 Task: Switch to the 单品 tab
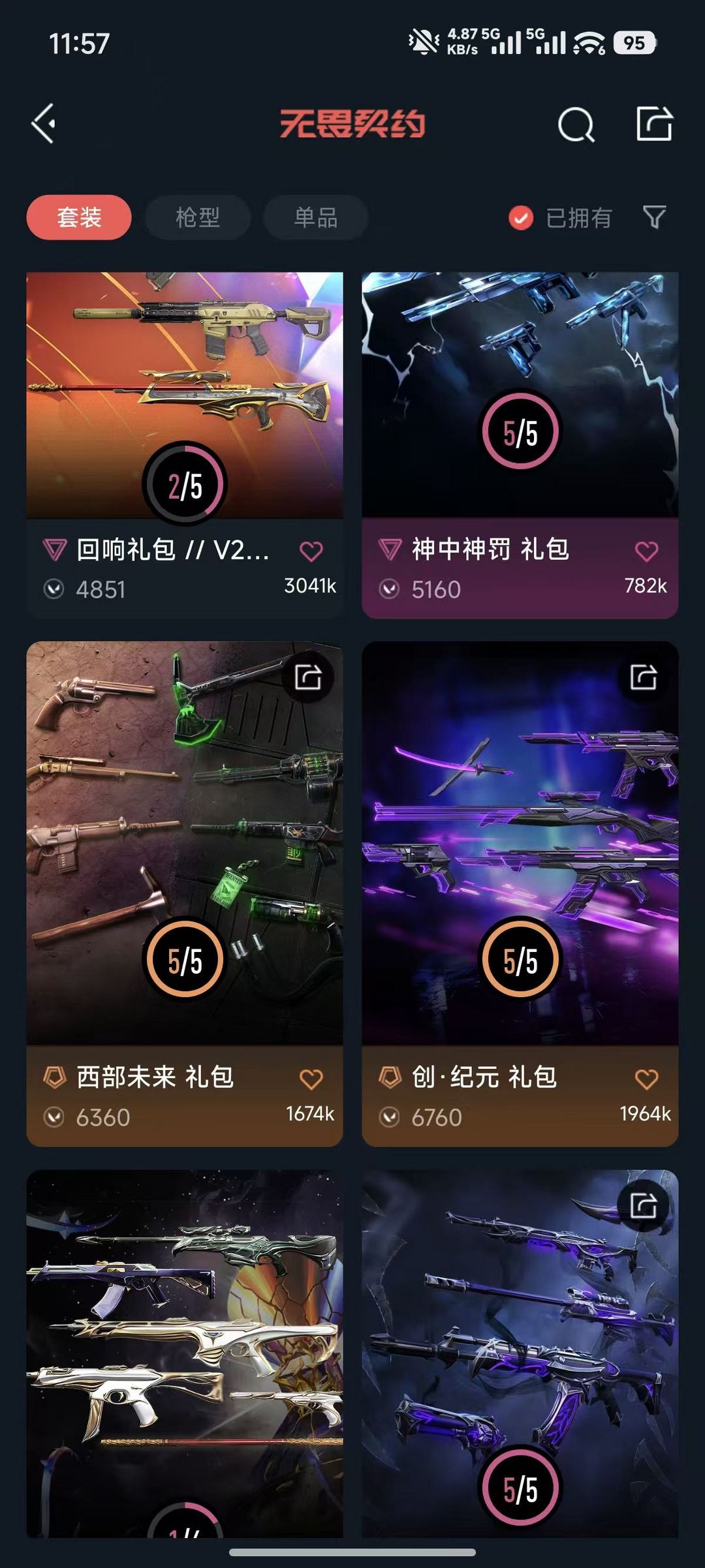314,219
